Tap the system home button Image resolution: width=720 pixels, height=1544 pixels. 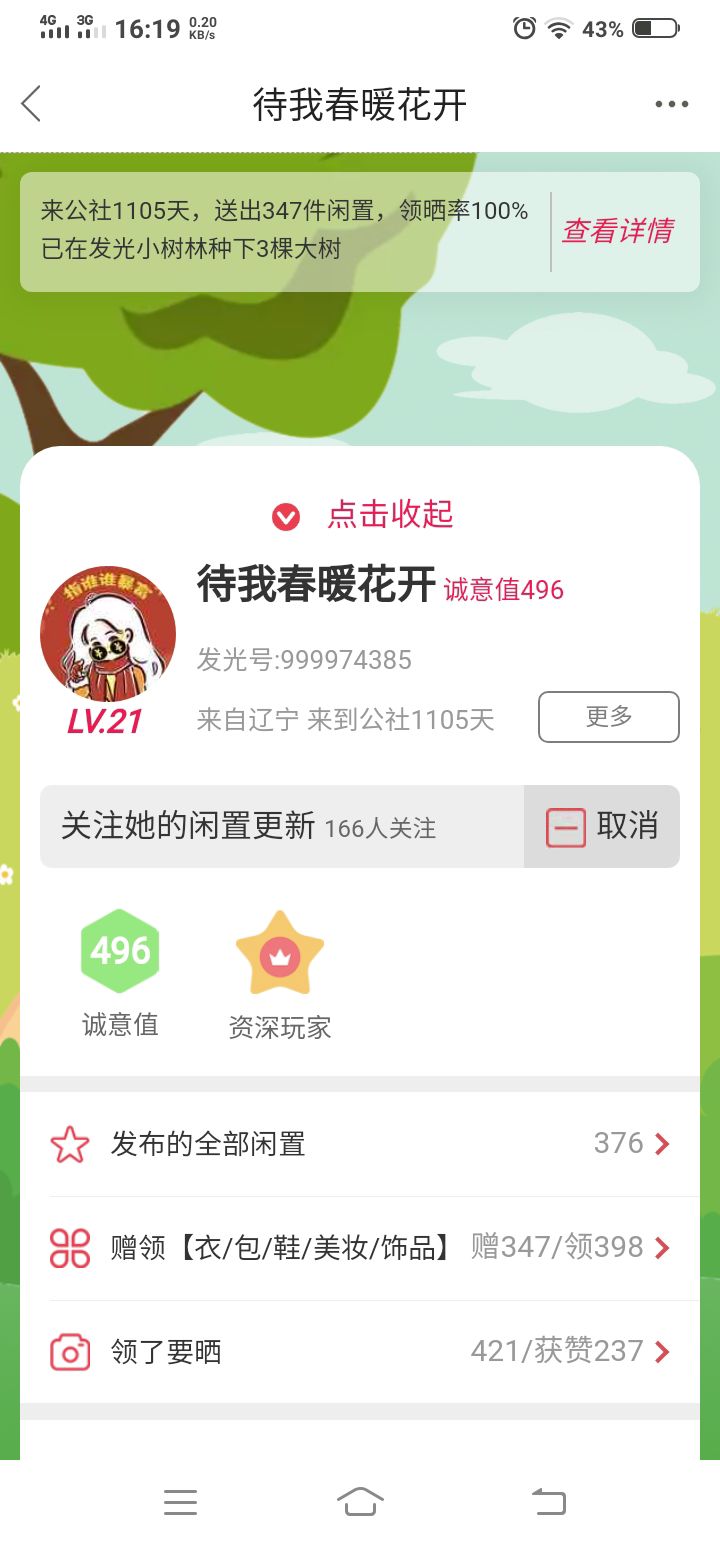[x=361, y=1501]
